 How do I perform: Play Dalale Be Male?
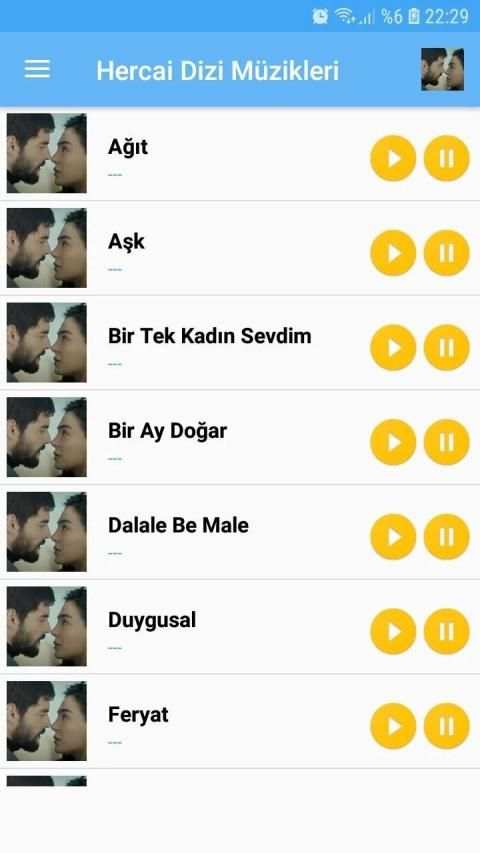(x=393, y=537)
